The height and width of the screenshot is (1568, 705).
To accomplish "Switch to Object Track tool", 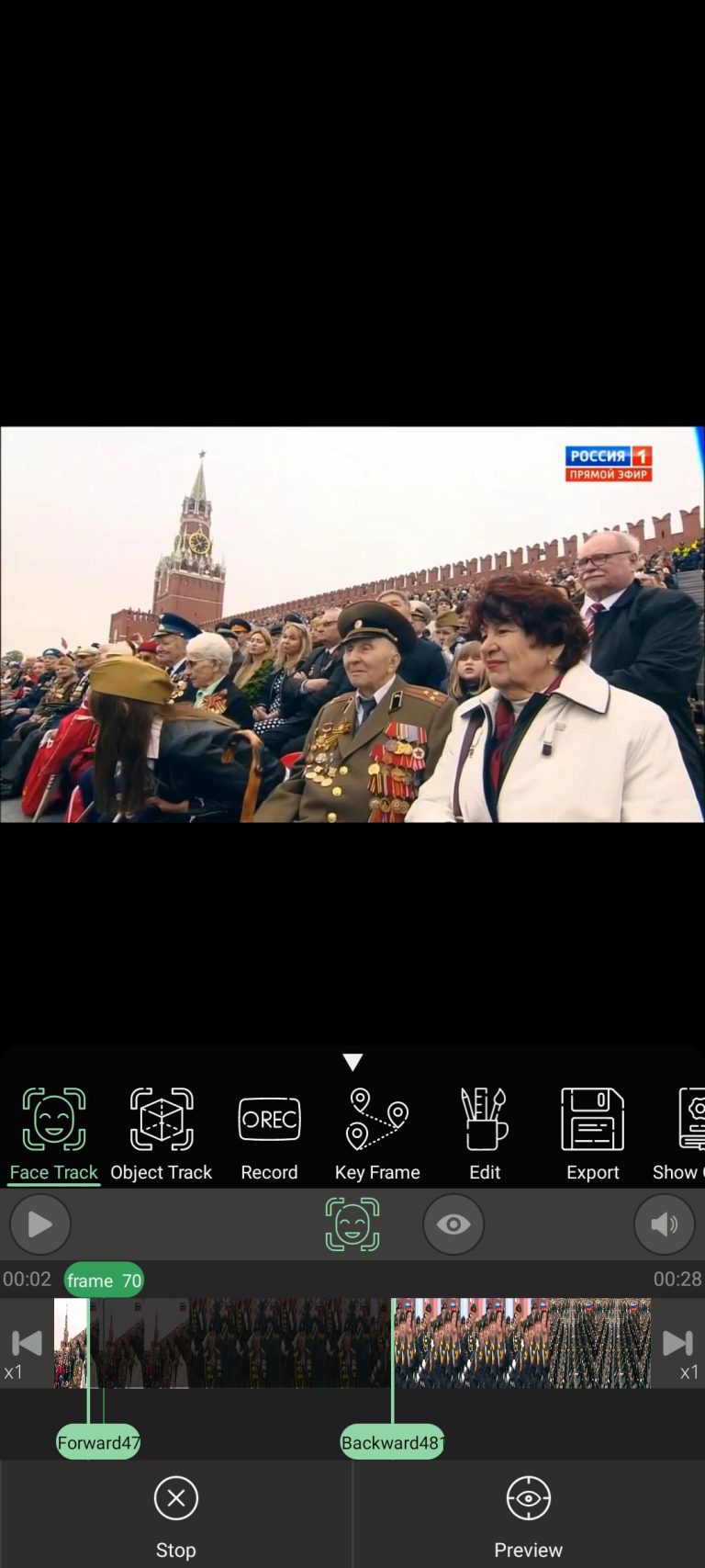I will point(161,1134).
